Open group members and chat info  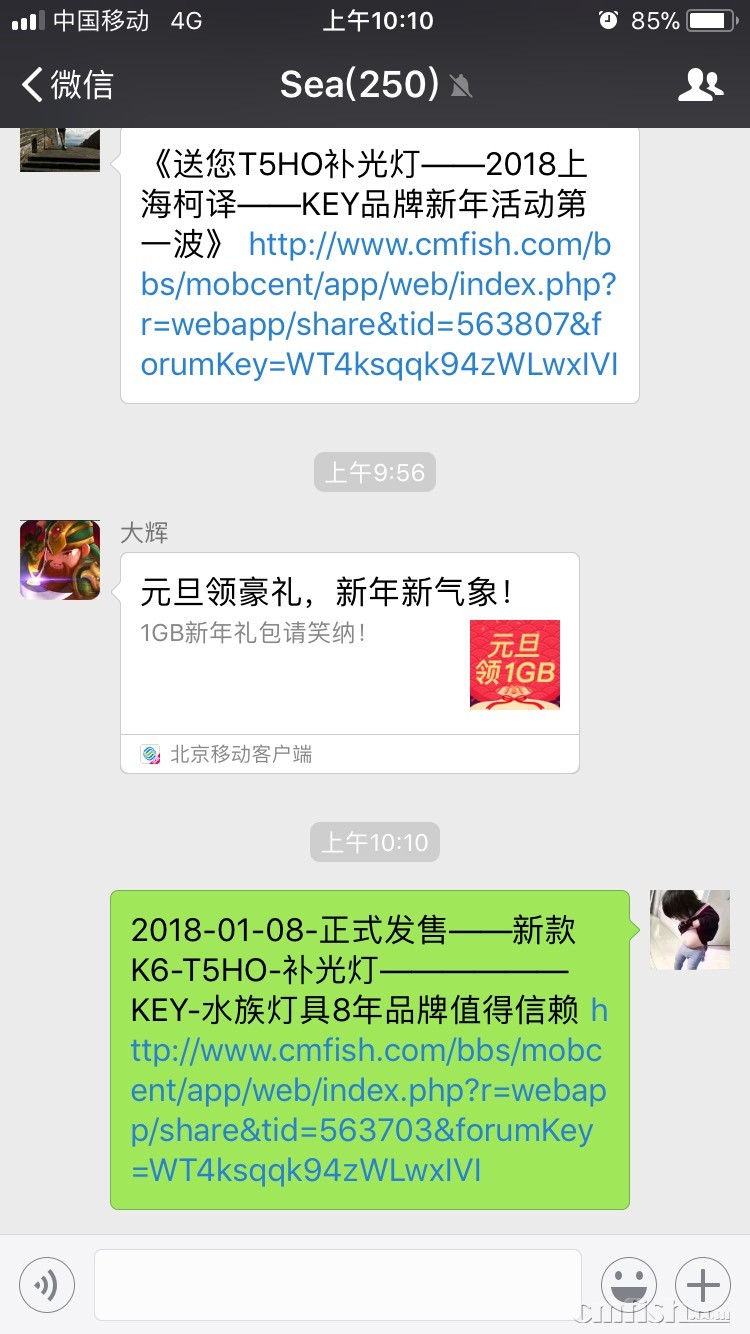700,85
